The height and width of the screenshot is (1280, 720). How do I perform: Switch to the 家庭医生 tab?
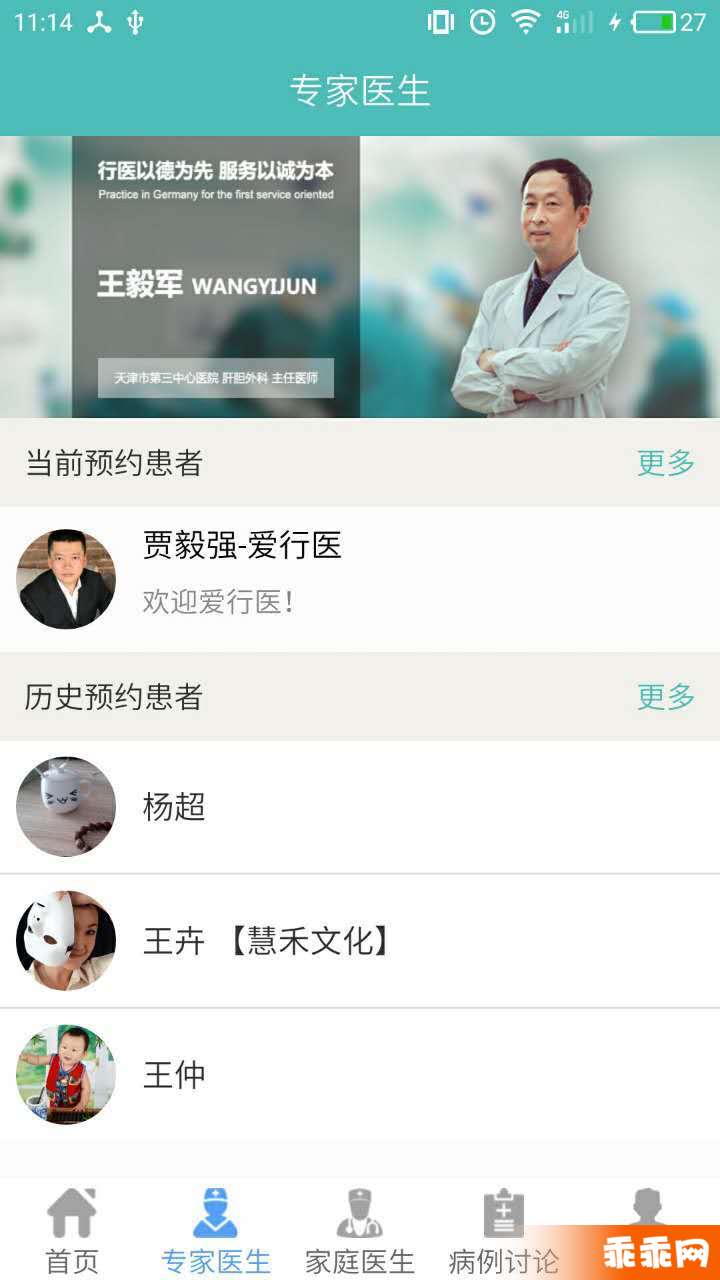point(360,1232)
